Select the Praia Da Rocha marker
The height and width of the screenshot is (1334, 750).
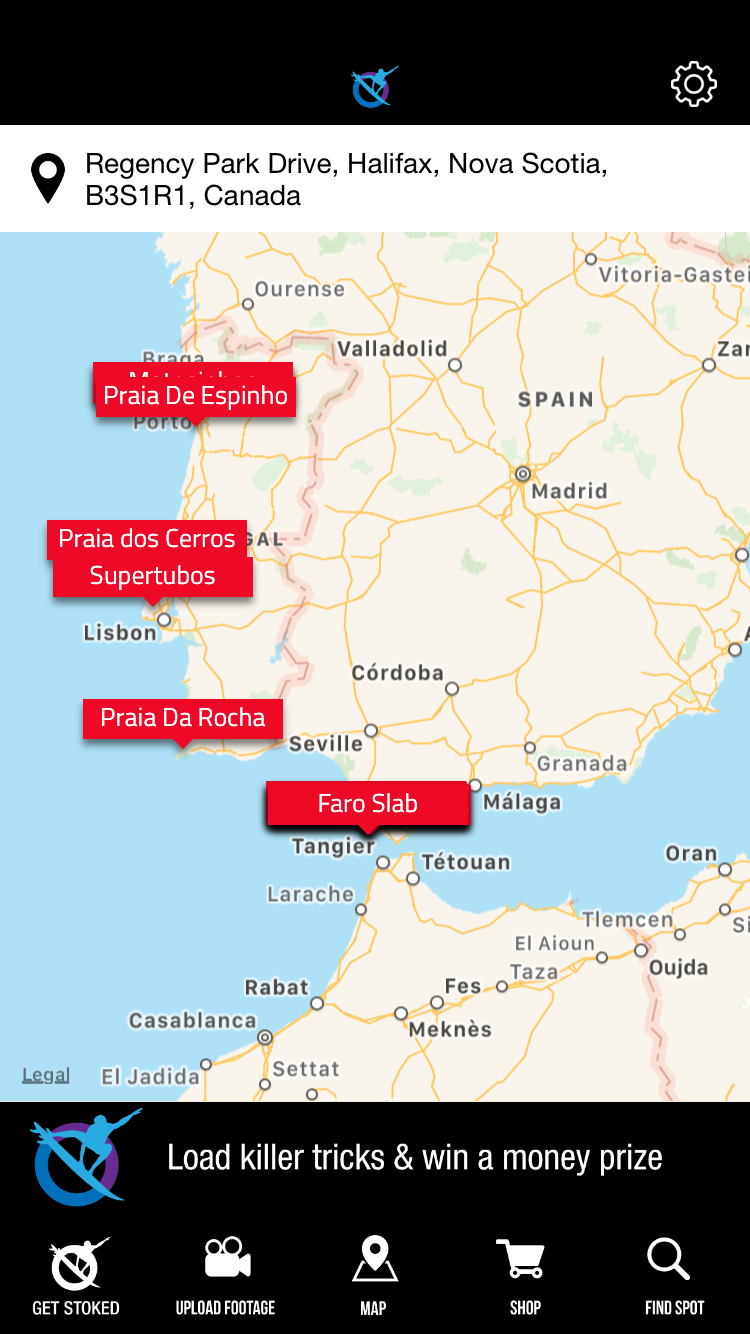tap(183, 718)
